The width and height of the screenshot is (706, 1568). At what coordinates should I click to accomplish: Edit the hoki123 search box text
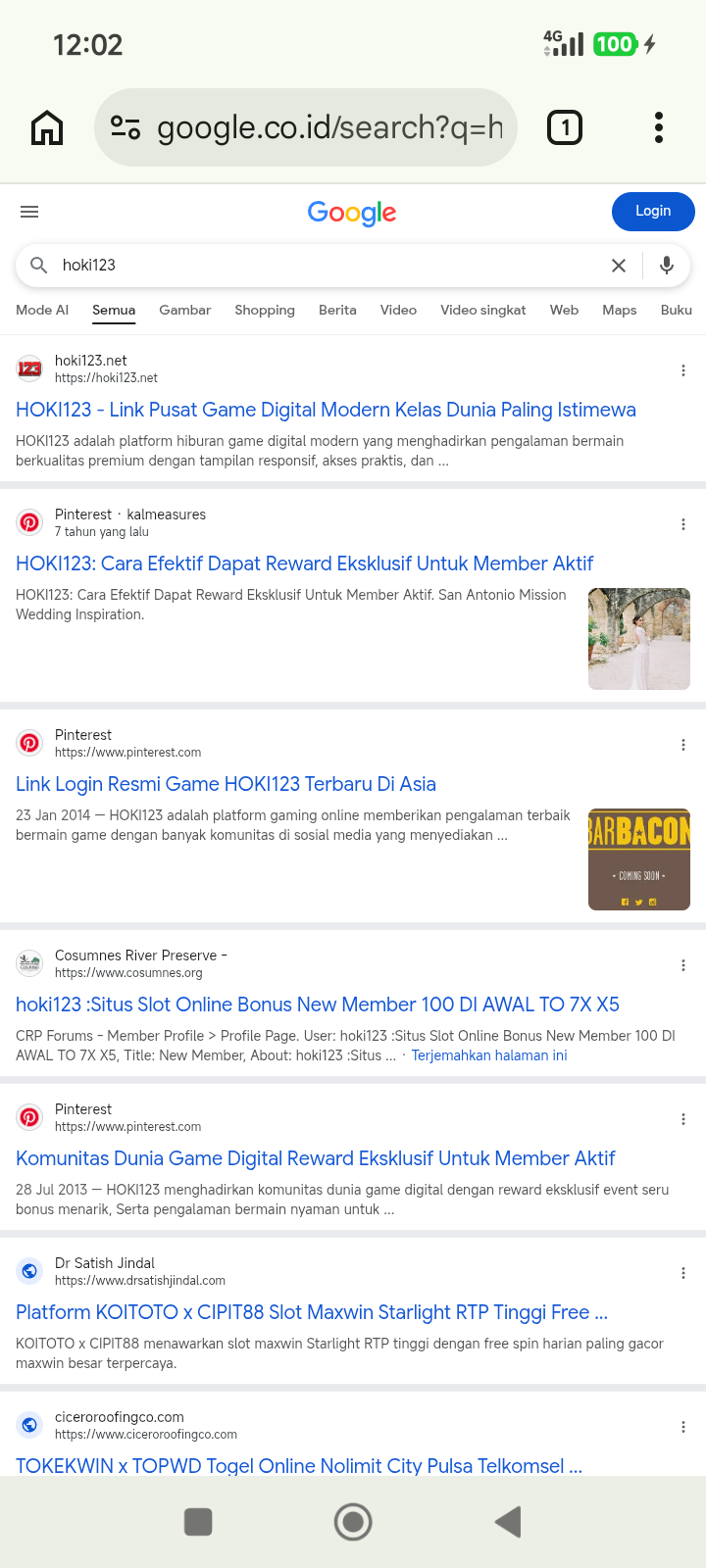324,266
